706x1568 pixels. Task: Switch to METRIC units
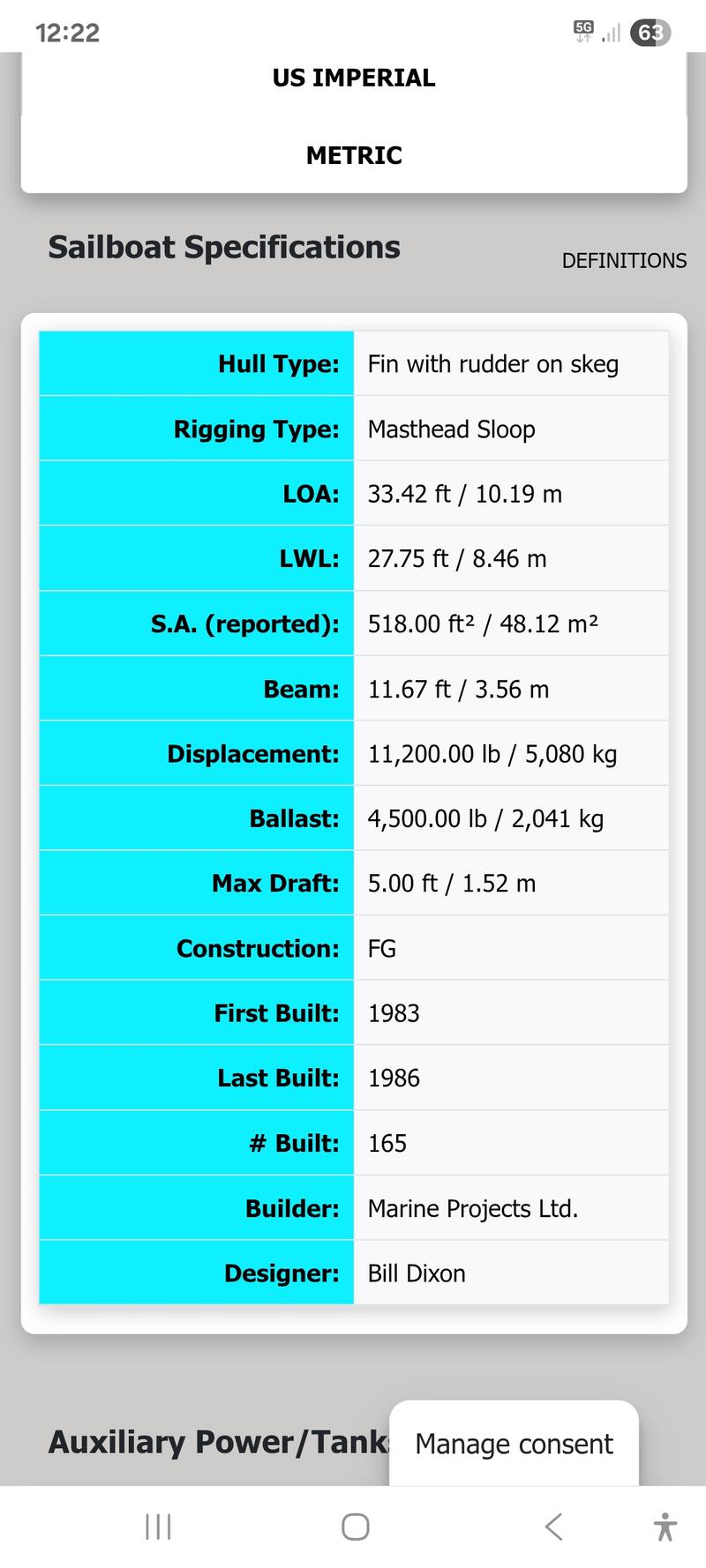[x=353, y=155]
